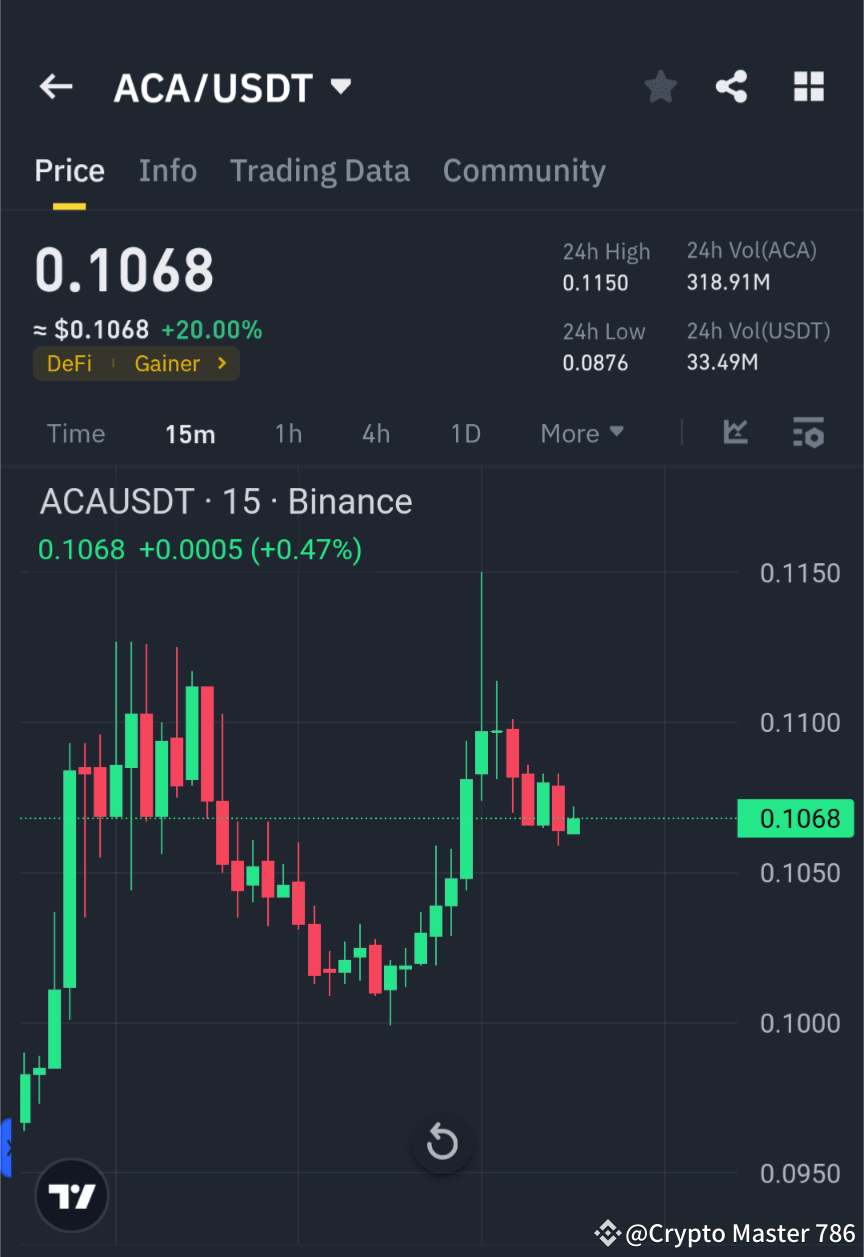
Task: Expand the More timeframe dropdown
Action: pyautogui.click(x=581, y=433)
